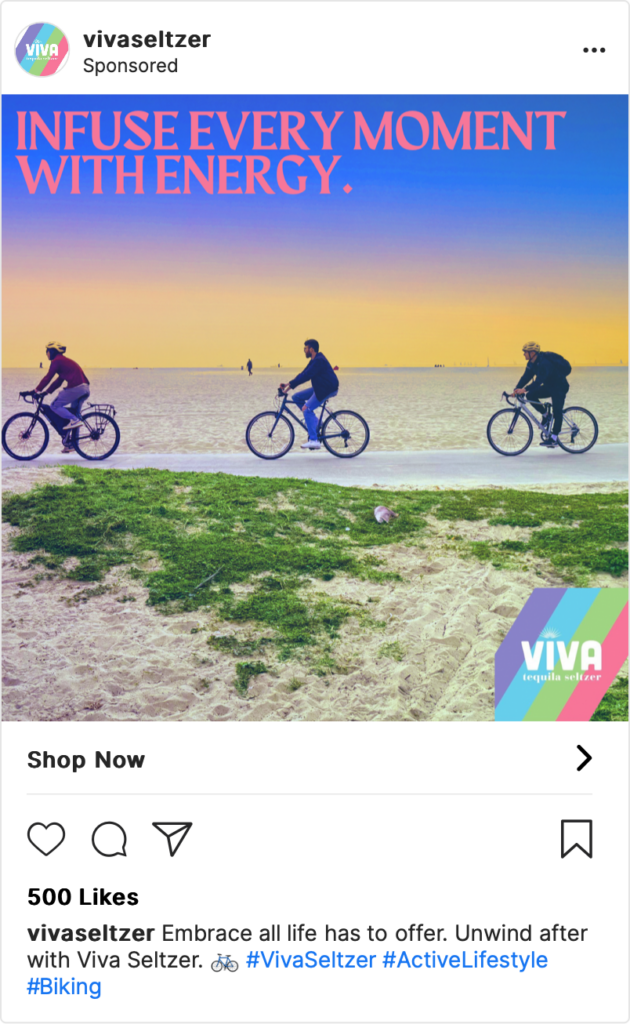The height and width of the screenshot is (1024, 630).
Task: Open the comments on this post
Action: pos(109,839)
